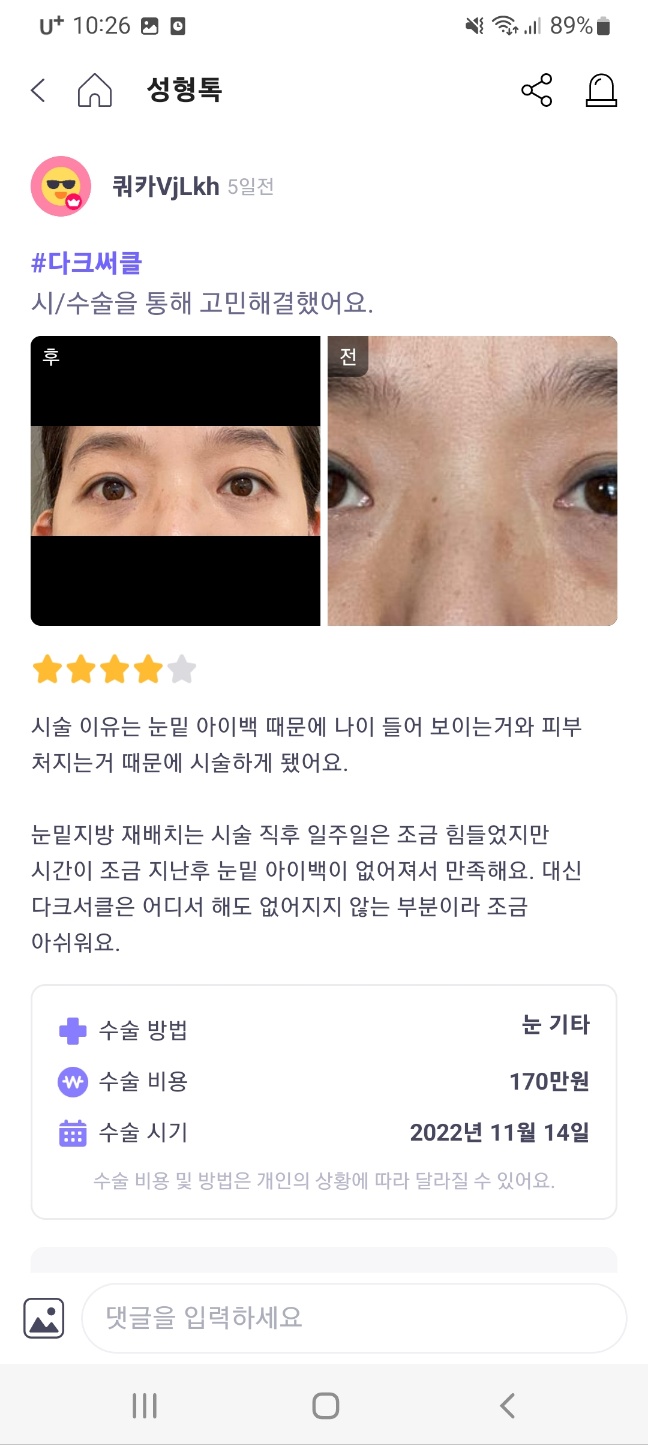This screenshot has height=1445, width=648.
Task: Go back using the top-left arrow
Action: (38, 90)
